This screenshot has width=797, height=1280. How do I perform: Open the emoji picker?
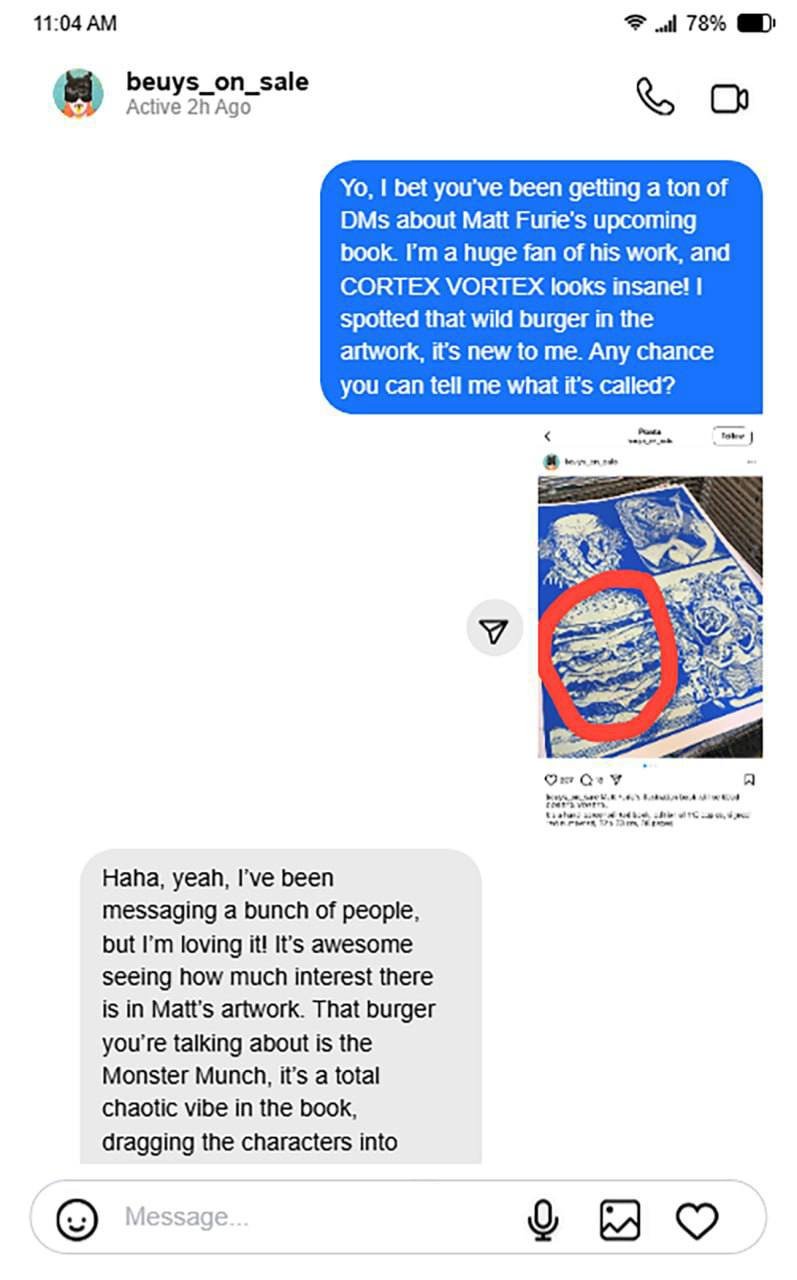pyautogui.click(x=77, y=1218)
